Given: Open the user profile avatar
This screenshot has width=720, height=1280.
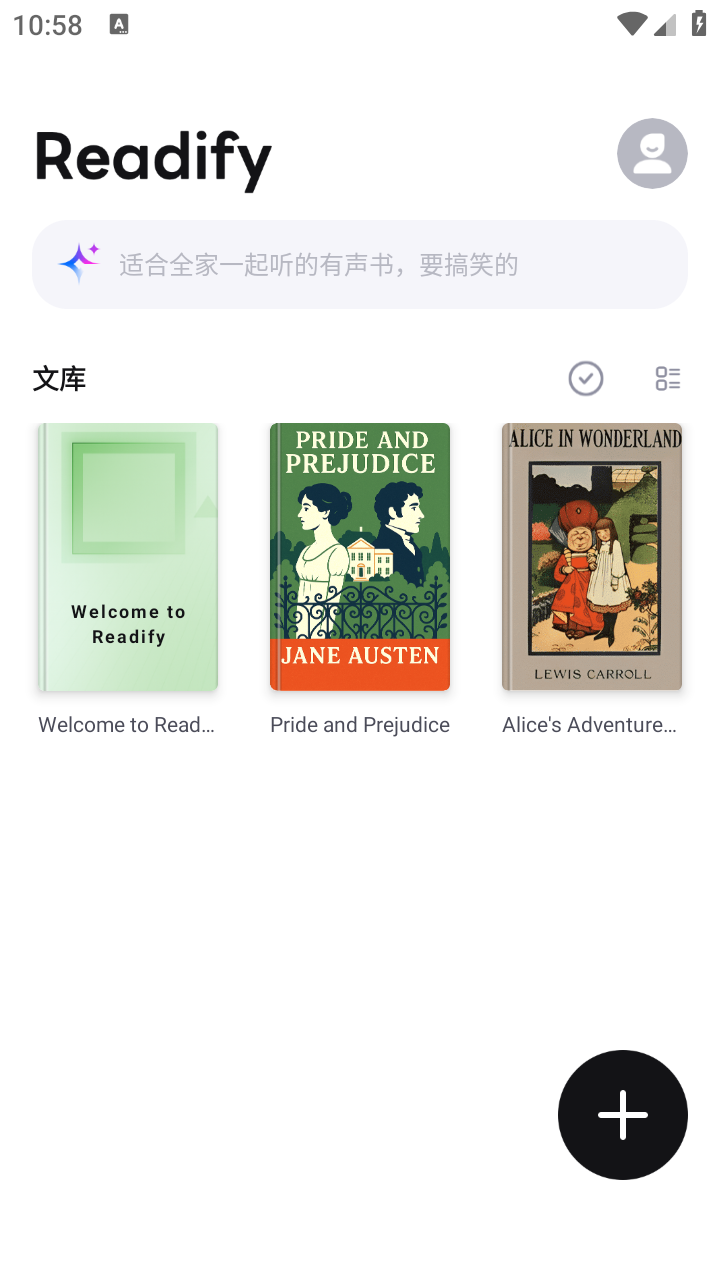Looking at the screenshot, I should (652, 153).
